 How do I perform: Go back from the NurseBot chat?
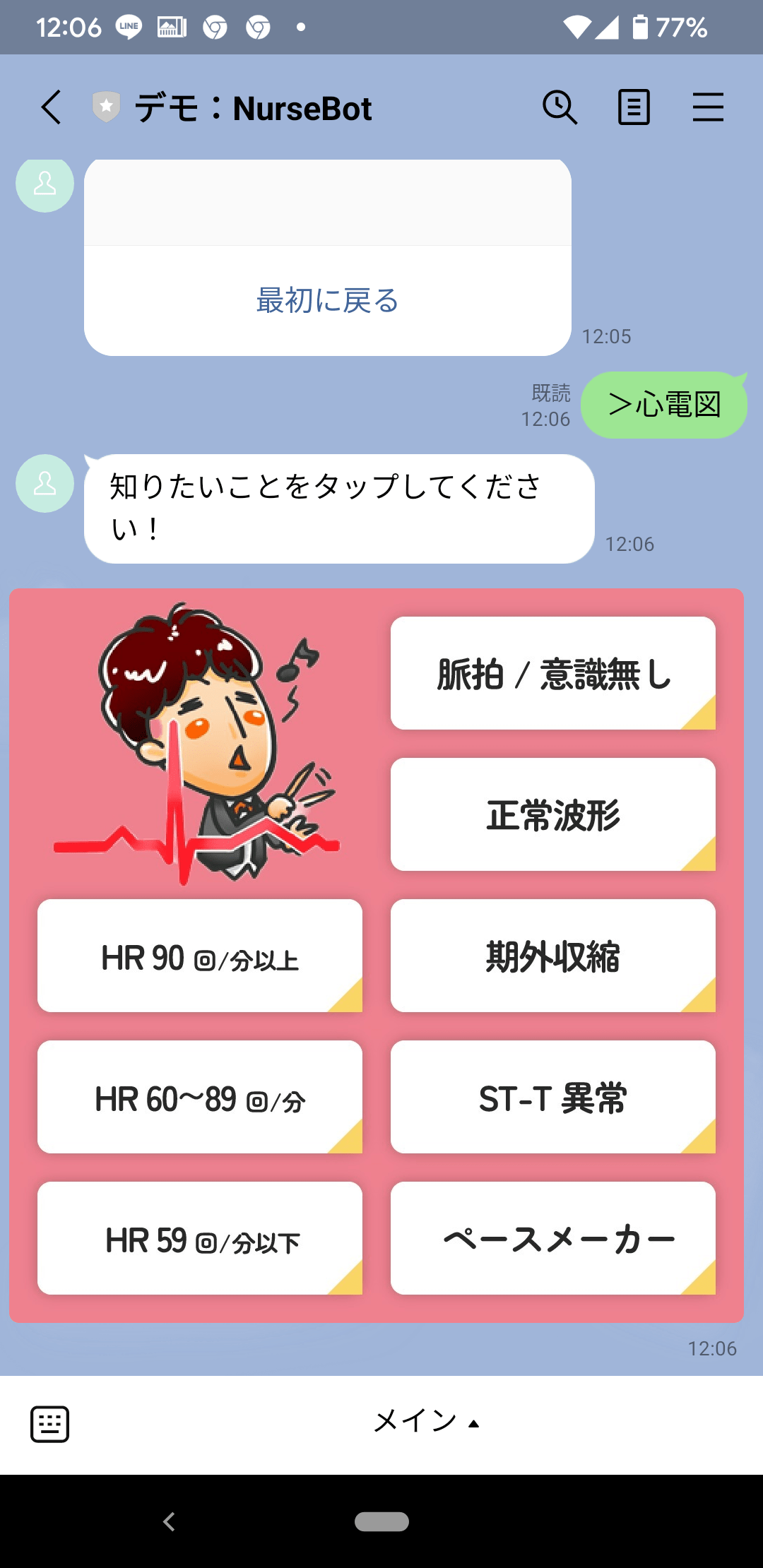[x=51, y=108]
